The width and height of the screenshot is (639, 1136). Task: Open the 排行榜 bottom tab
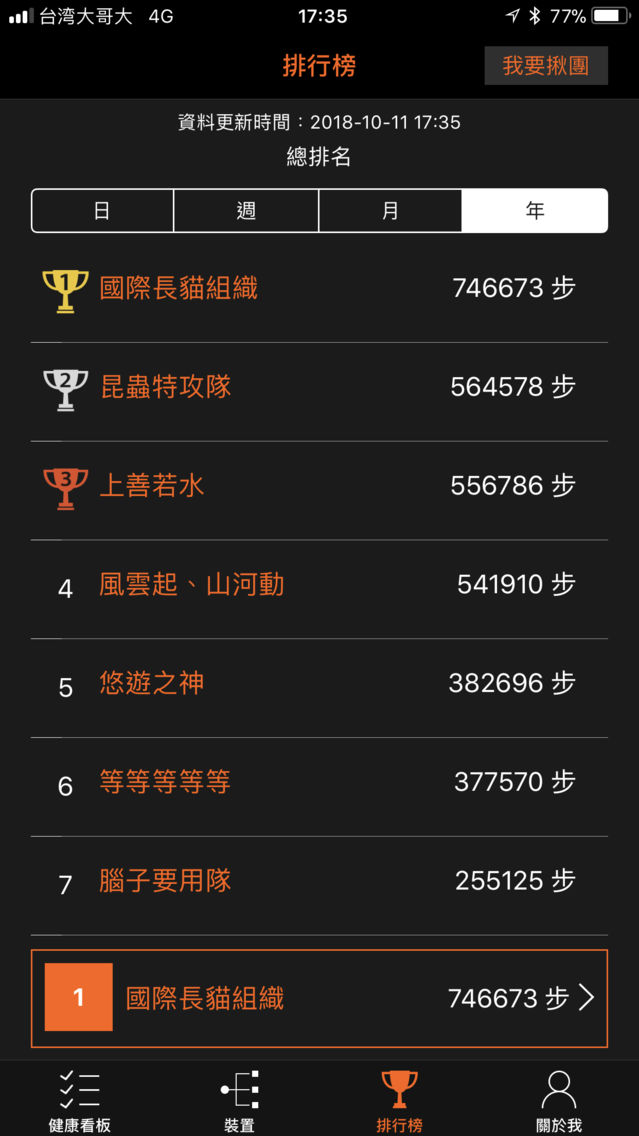point(399,1100)
